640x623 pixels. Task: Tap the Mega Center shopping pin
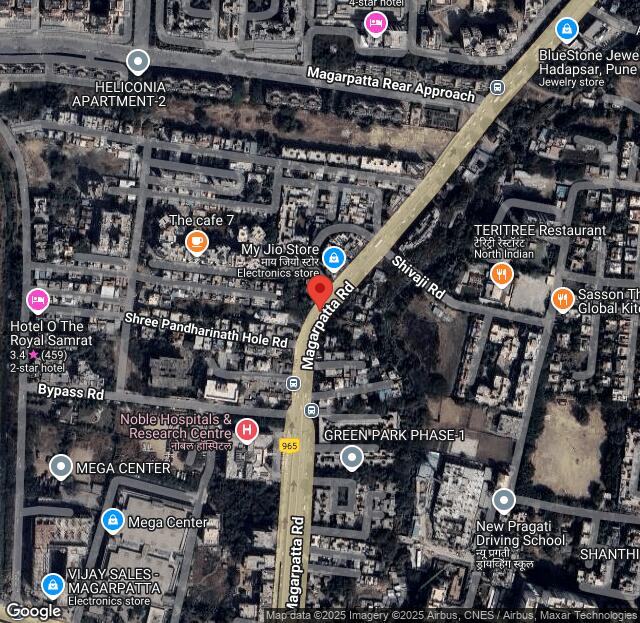(x=113, y=521)
